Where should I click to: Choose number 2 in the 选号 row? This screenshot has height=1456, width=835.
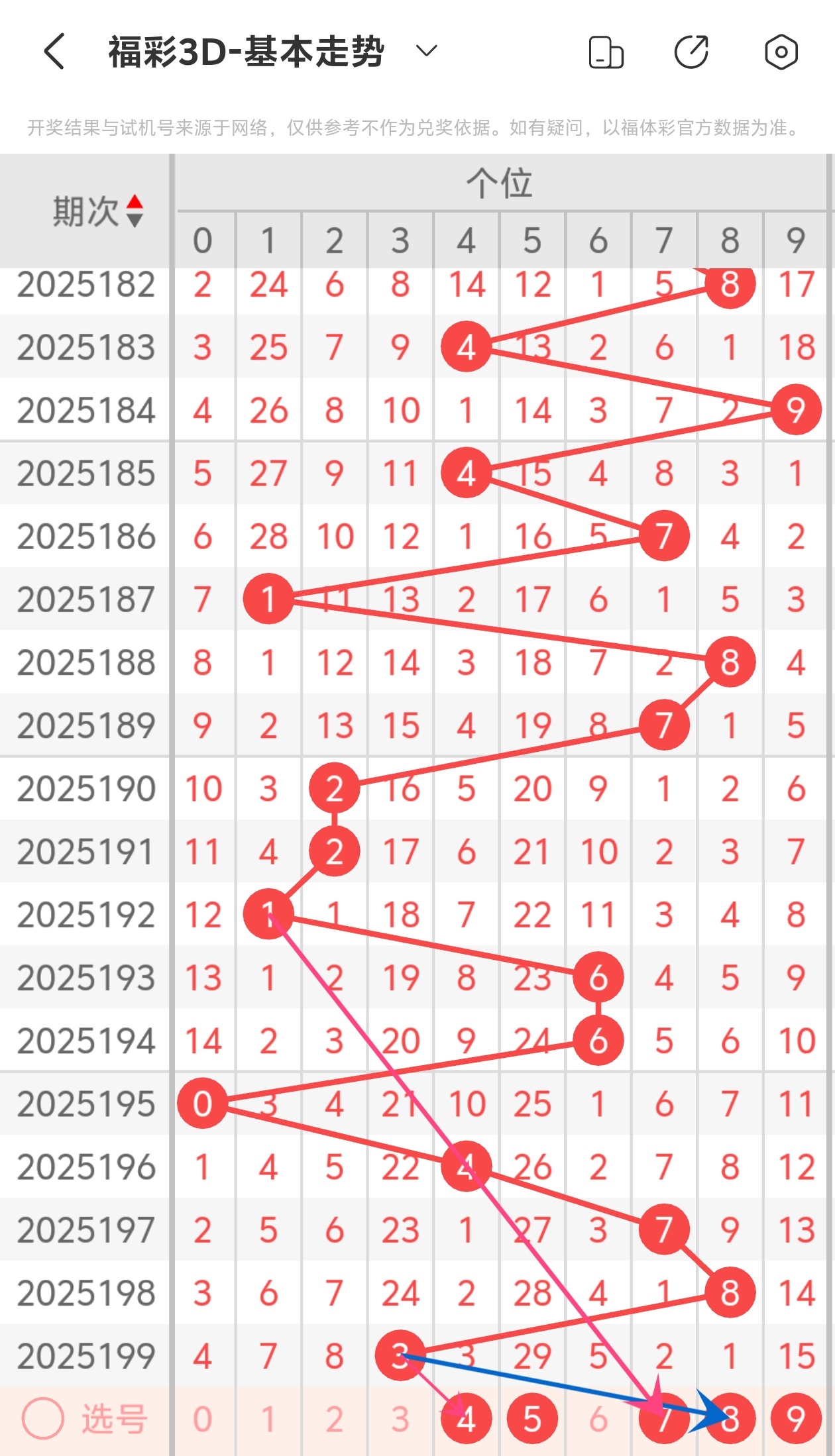pos(335,1419)
